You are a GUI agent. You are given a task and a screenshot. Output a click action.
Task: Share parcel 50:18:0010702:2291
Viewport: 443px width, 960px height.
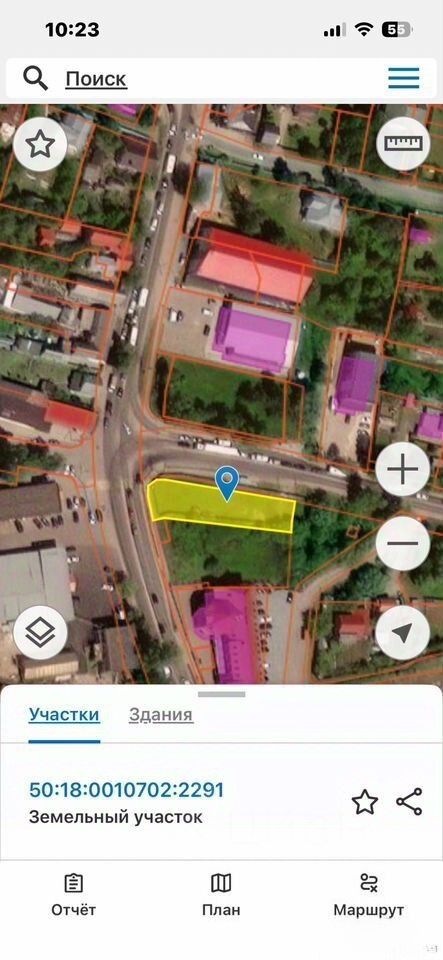pyautogui.click(x=409, y=801)
